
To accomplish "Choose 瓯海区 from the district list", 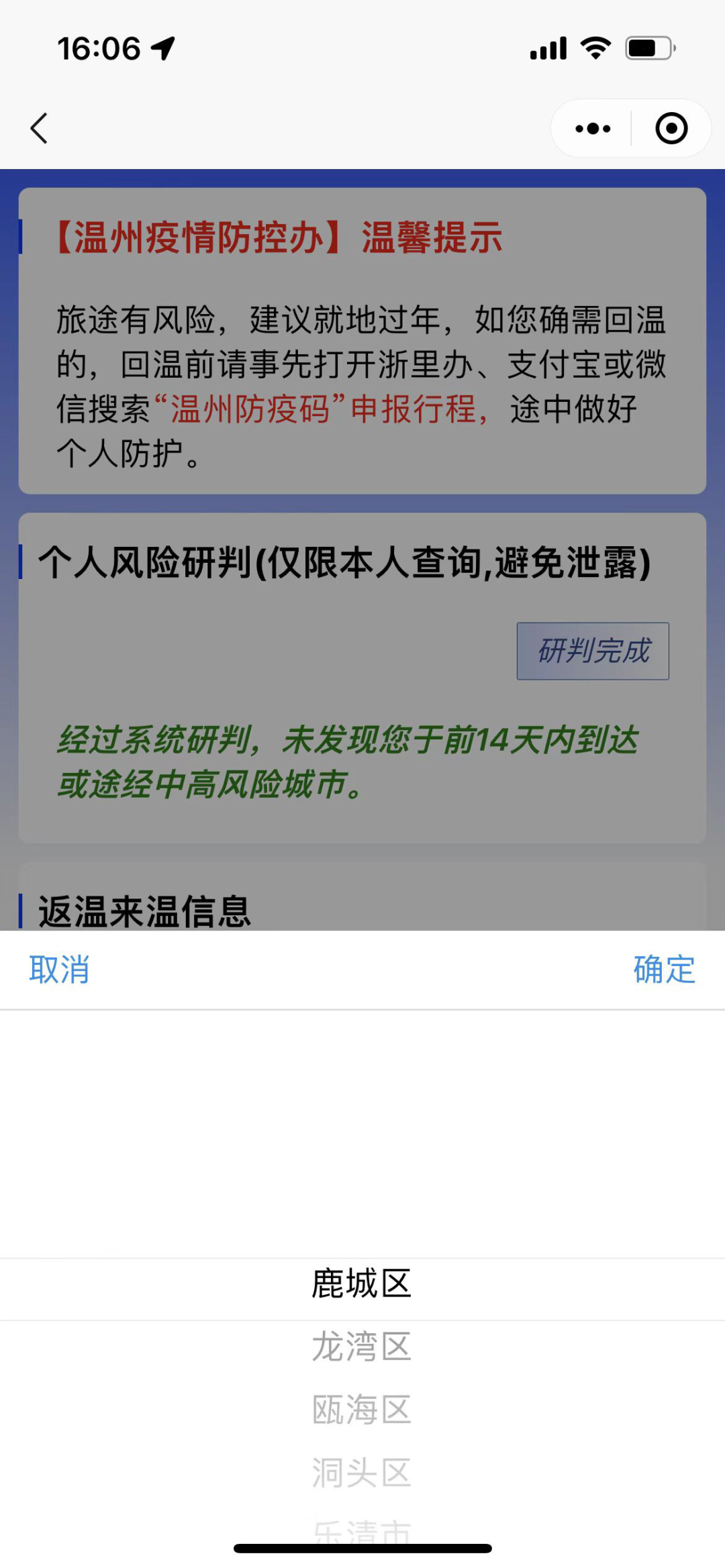I will [x=362, y=1410].
